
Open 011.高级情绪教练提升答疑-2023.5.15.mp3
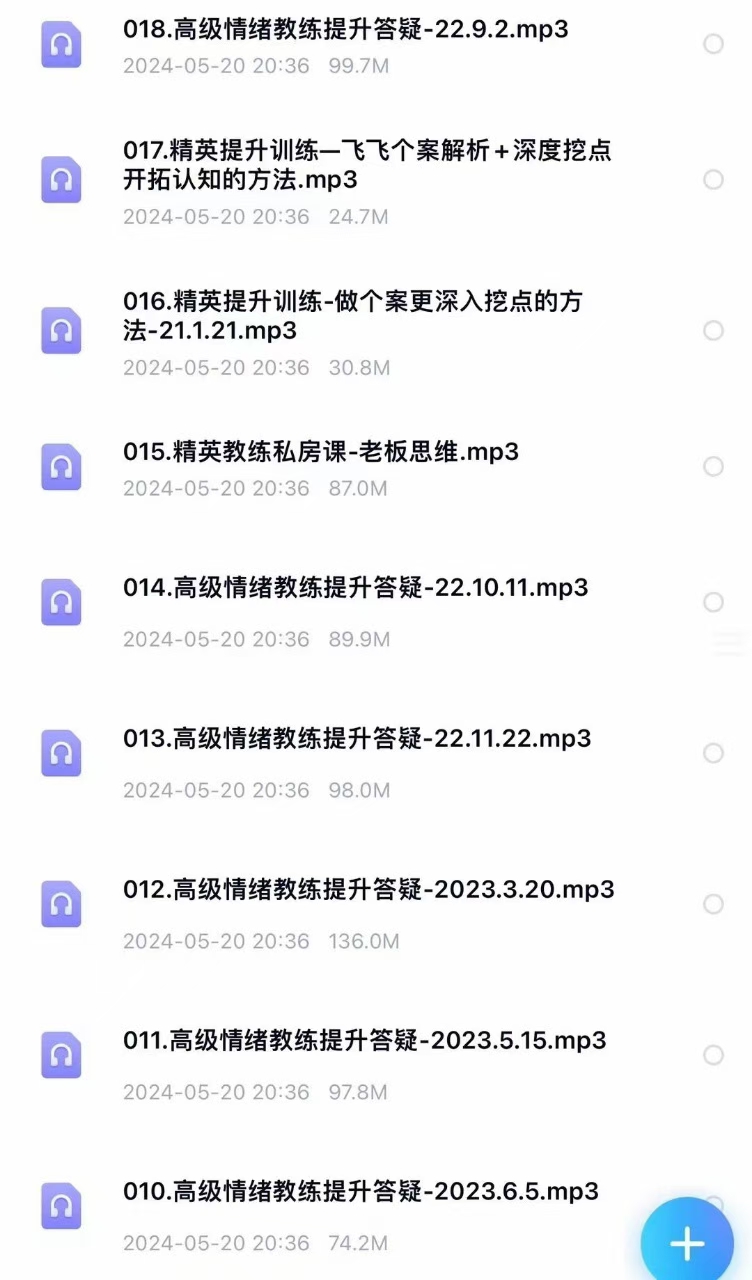click(364, 1041)
